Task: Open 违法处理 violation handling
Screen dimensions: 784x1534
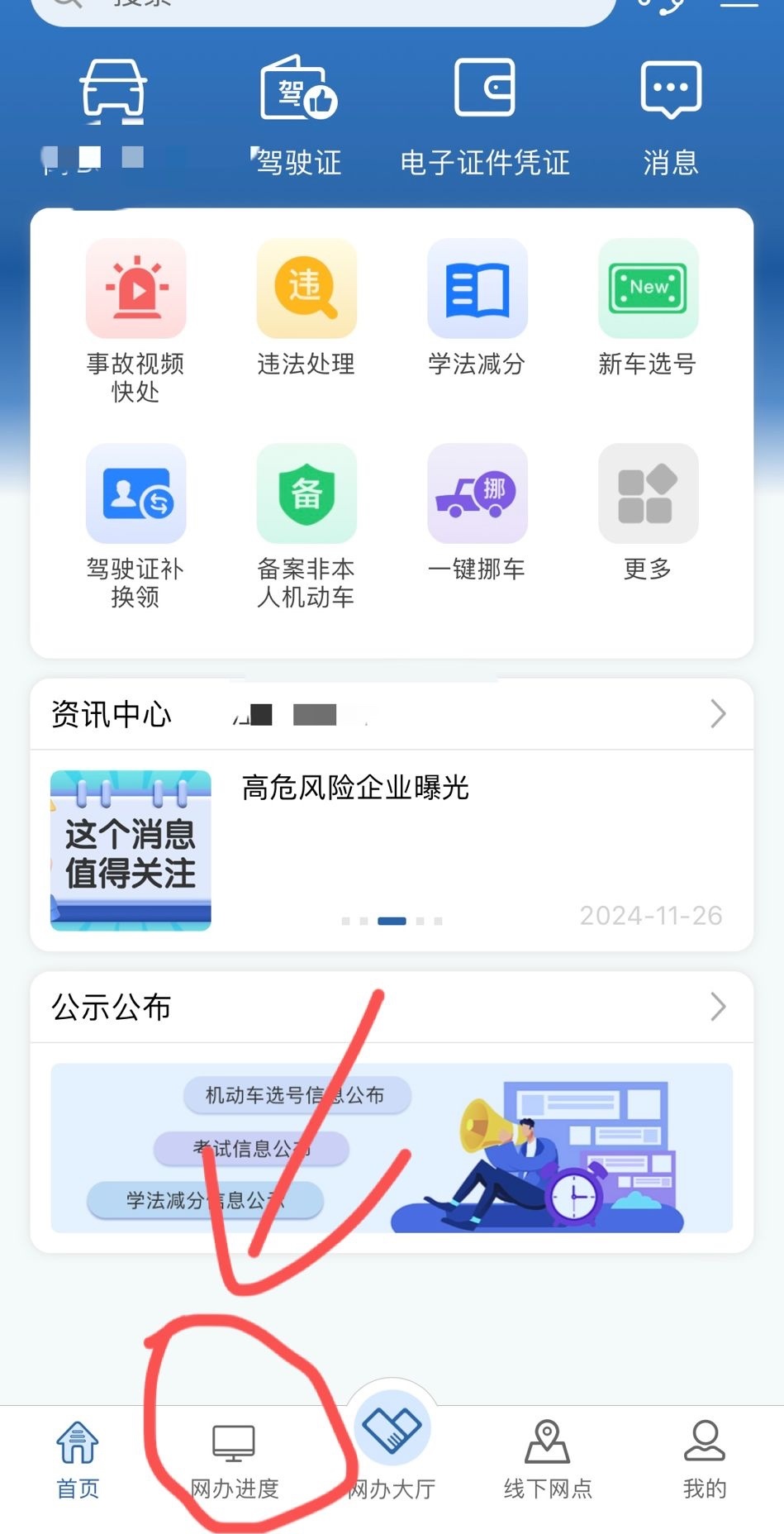Action: (306, 306)
